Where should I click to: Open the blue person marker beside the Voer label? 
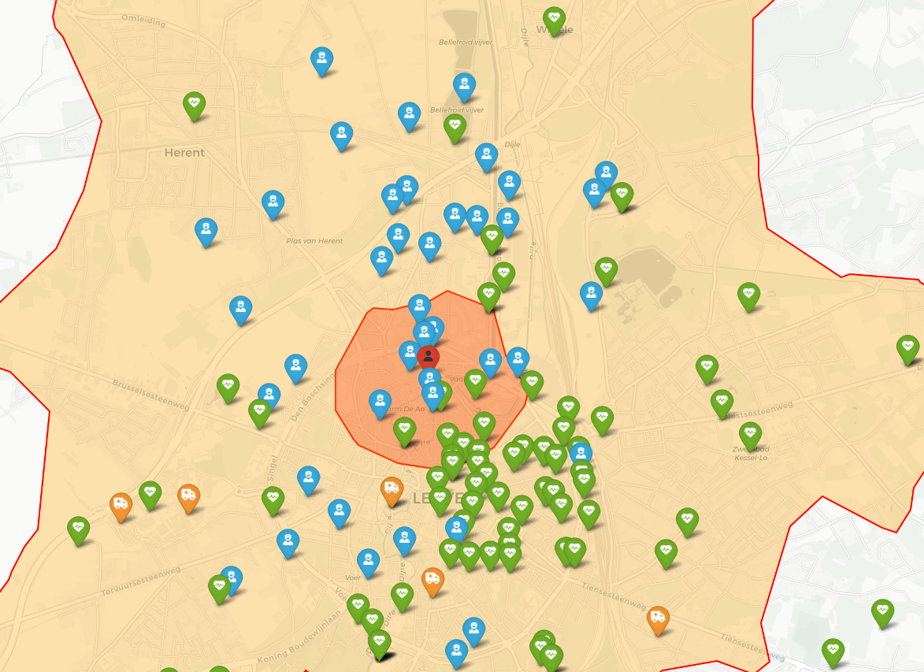[x=368, y=560]
